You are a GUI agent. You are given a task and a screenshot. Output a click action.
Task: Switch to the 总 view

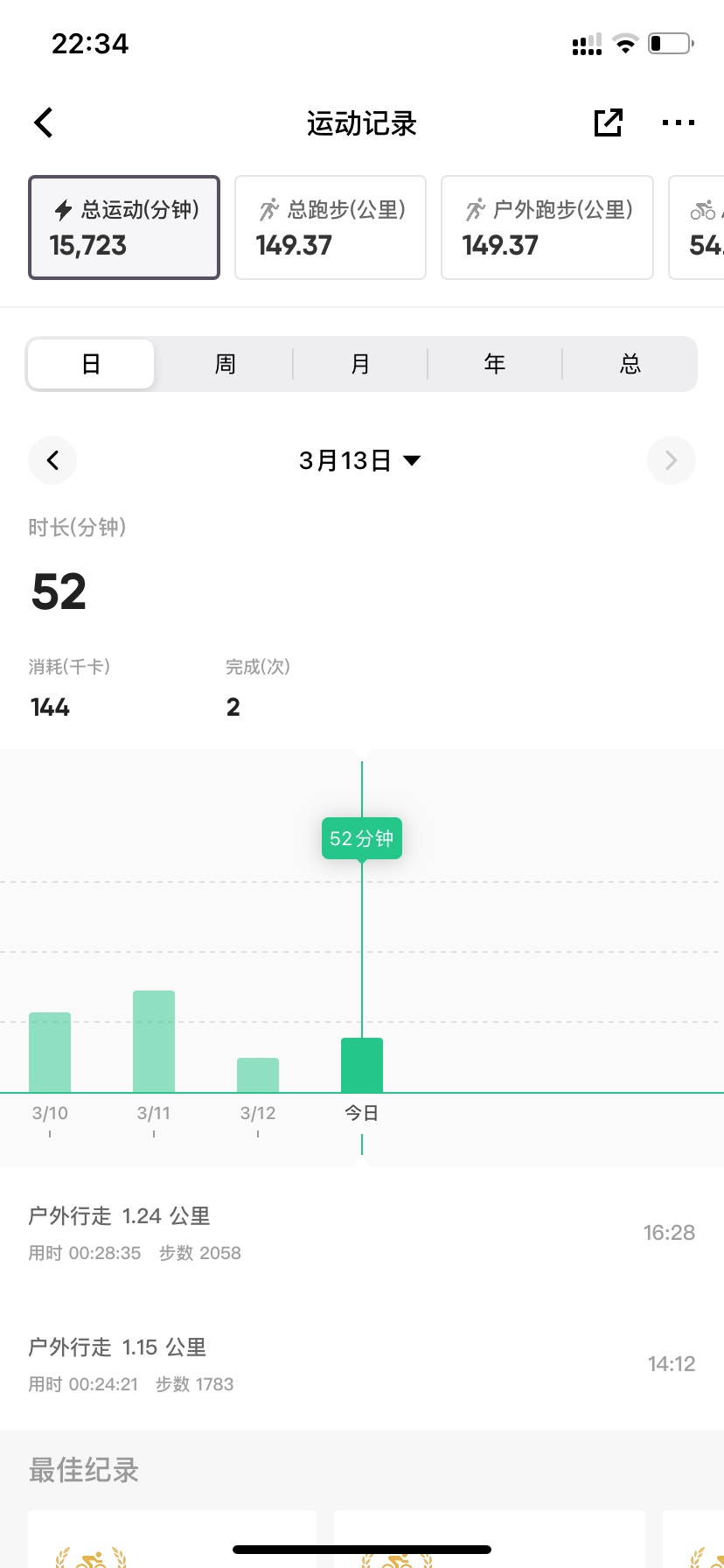(630, 364)
